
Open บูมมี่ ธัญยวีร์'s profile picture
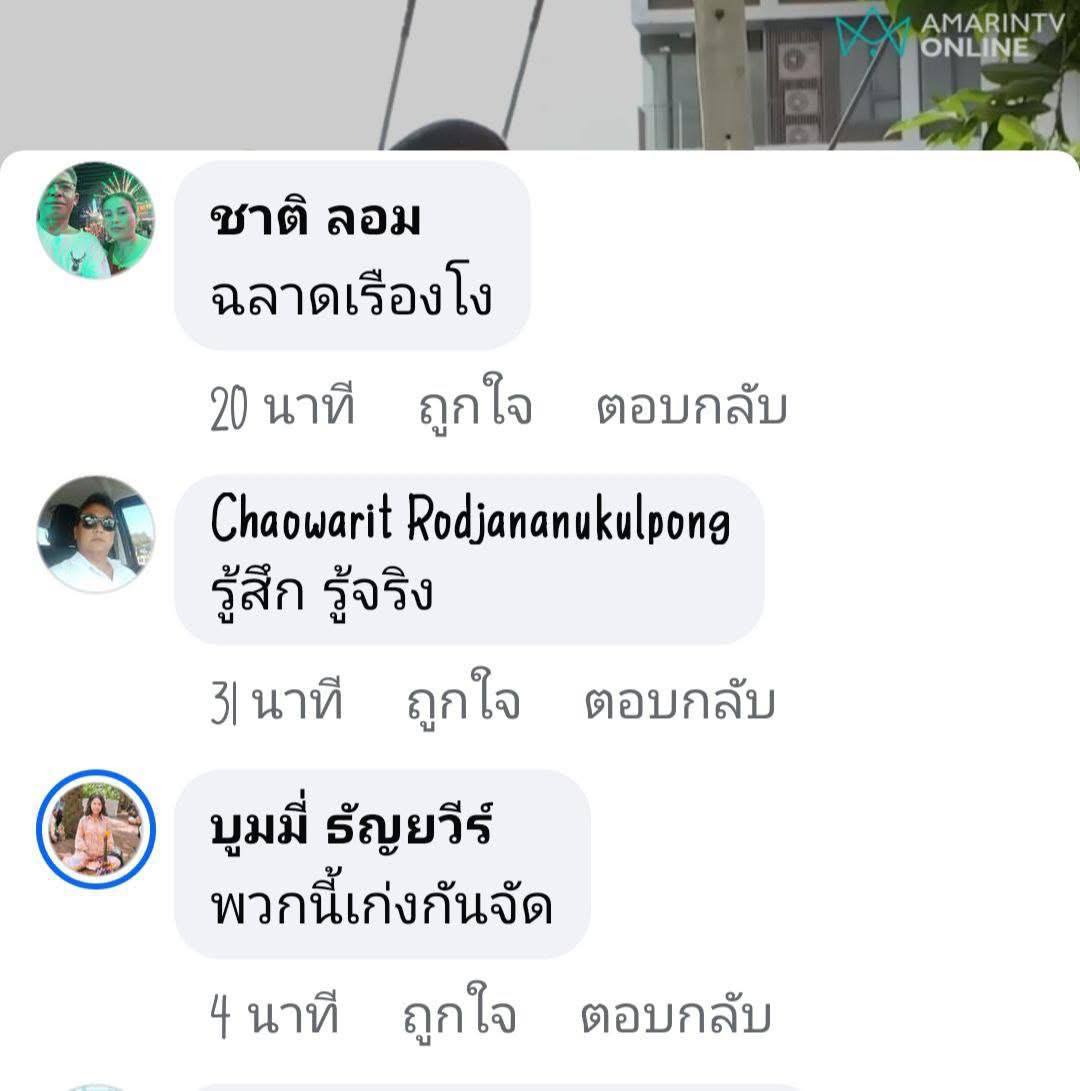tap(95, 829)
